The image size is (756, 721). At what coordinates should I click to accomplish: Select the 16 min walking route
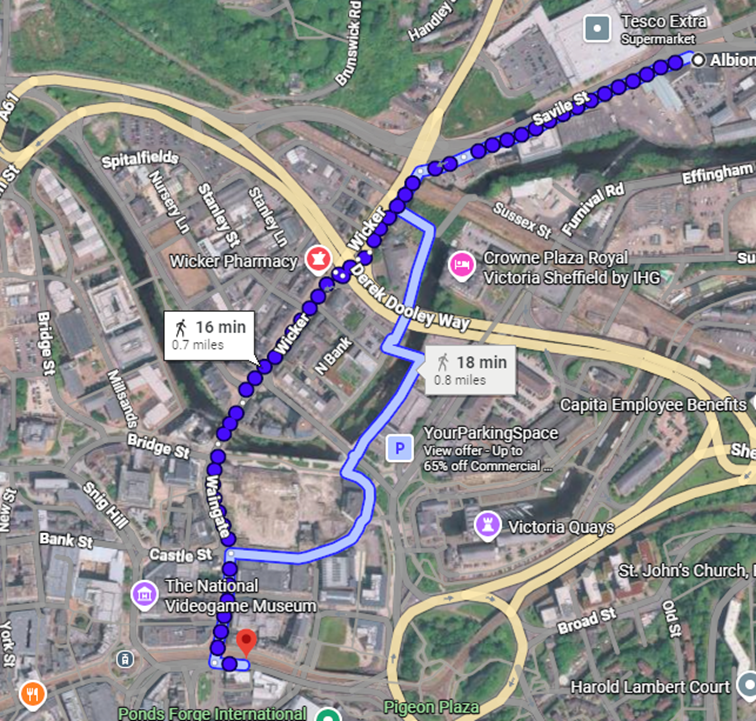(x=210, y=335)
